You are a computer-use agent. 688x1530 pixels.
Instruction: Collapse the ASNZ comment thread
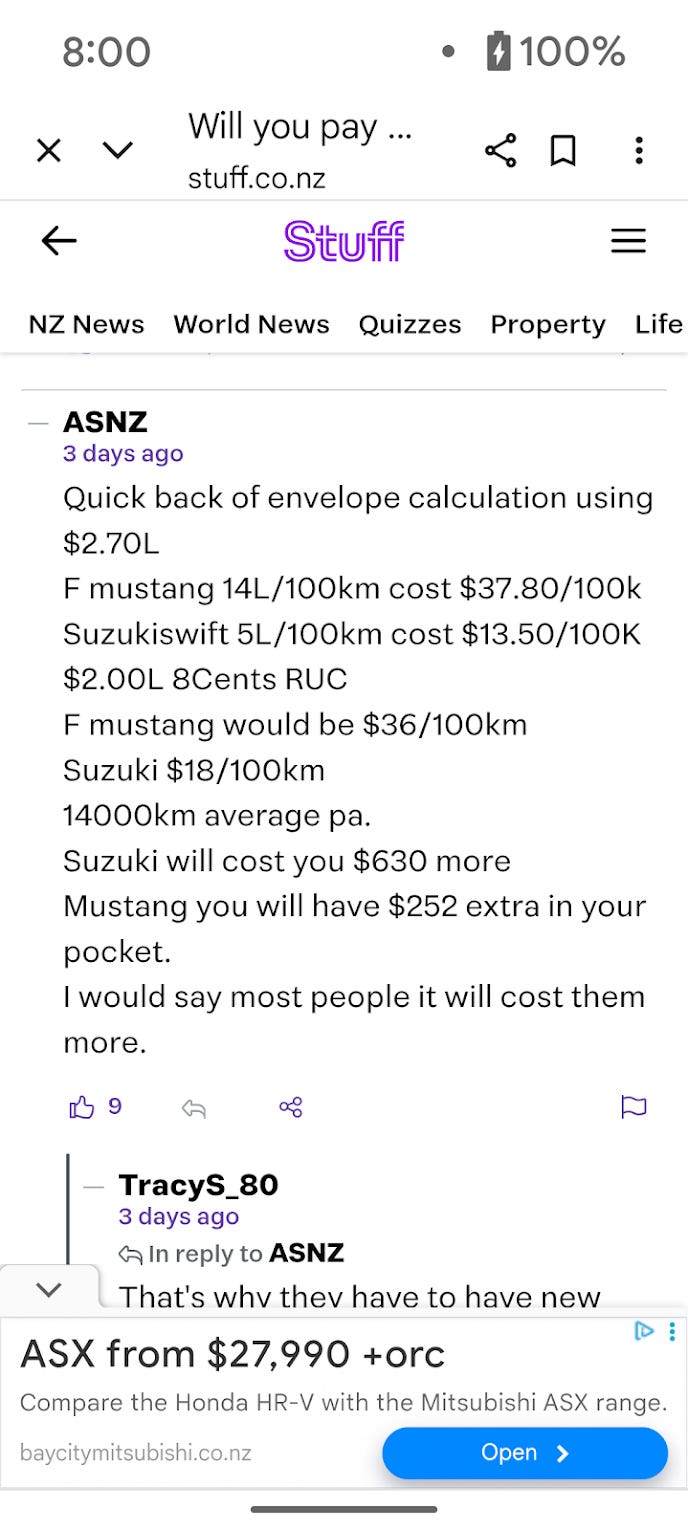tap(38, 423)
